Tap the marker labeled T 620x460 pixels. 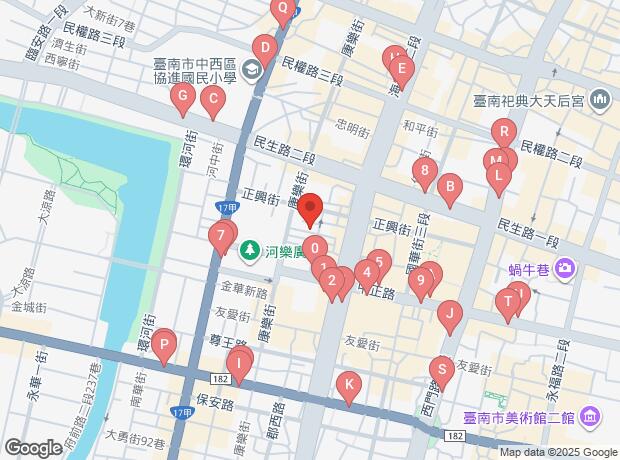click(508, 306)
